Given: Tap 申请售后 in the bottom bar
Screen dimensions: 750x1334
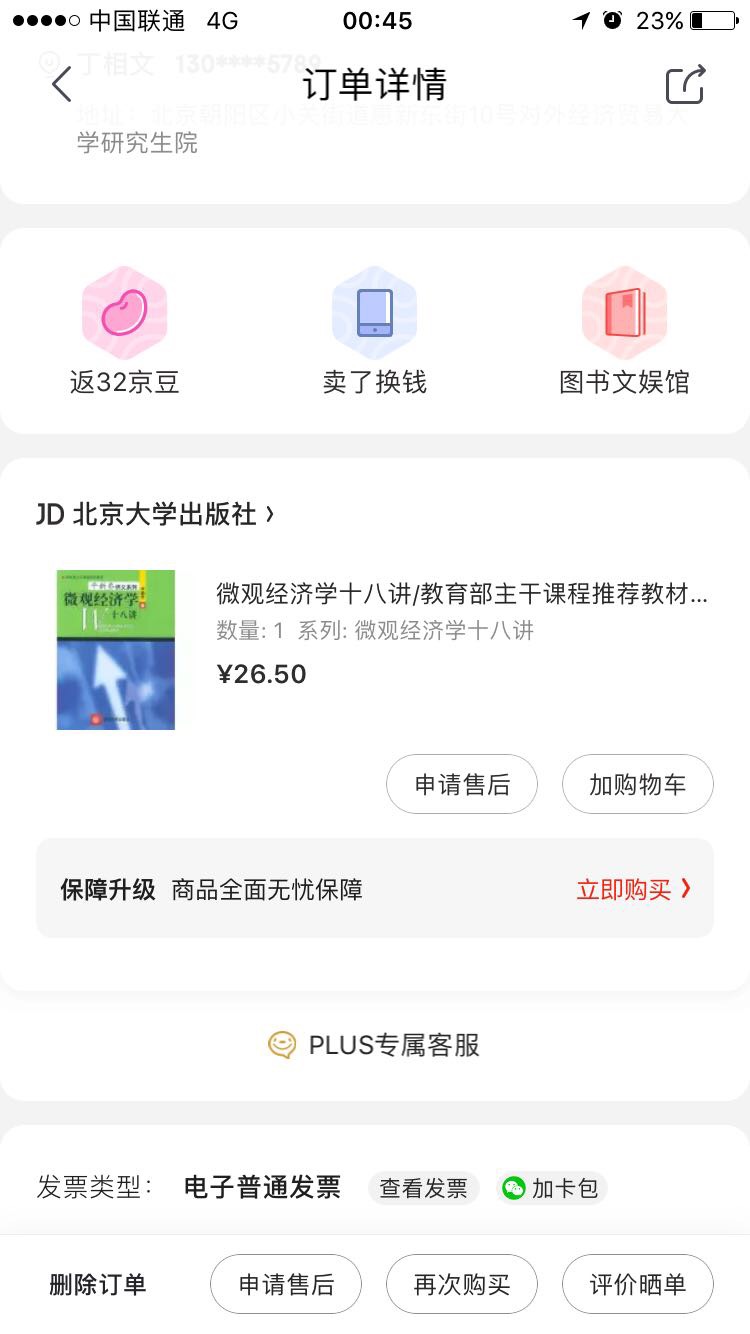Looking at the screenshot, I should tap(286, 1285).
